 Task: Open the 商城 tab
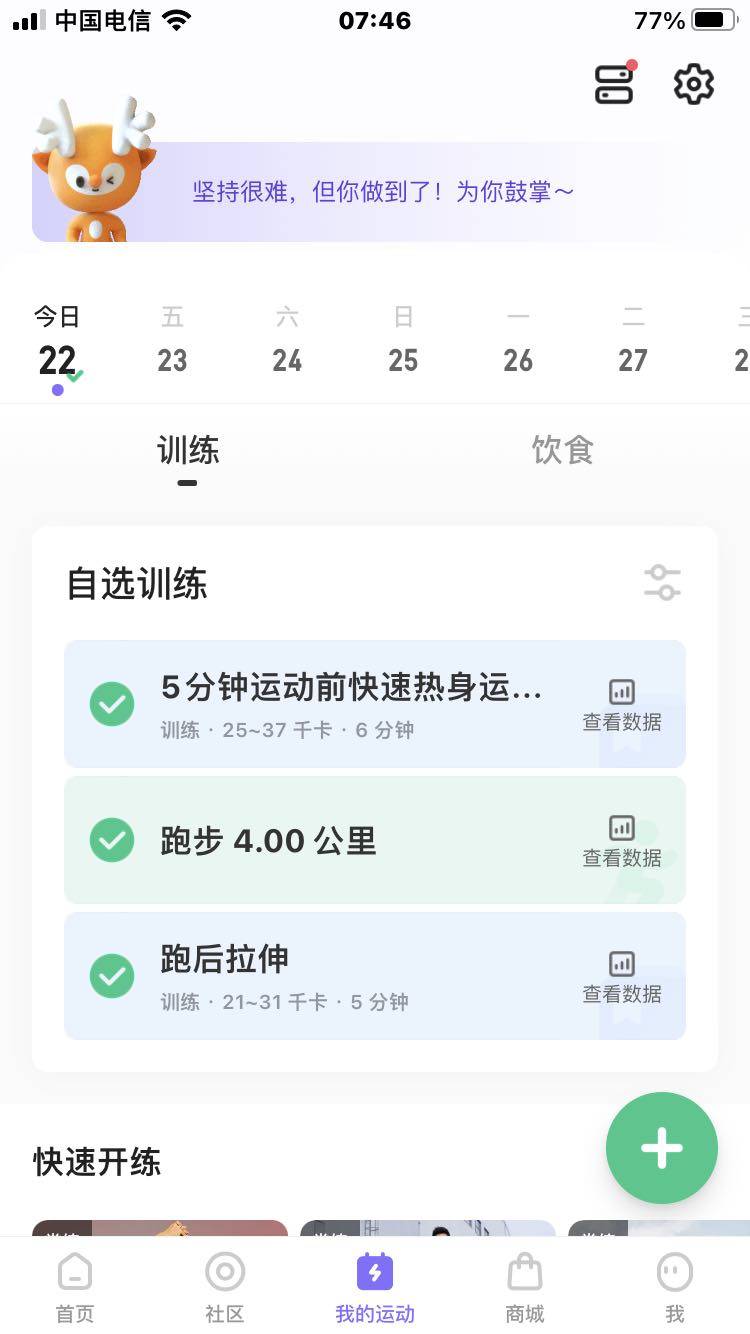(525, 1288)
